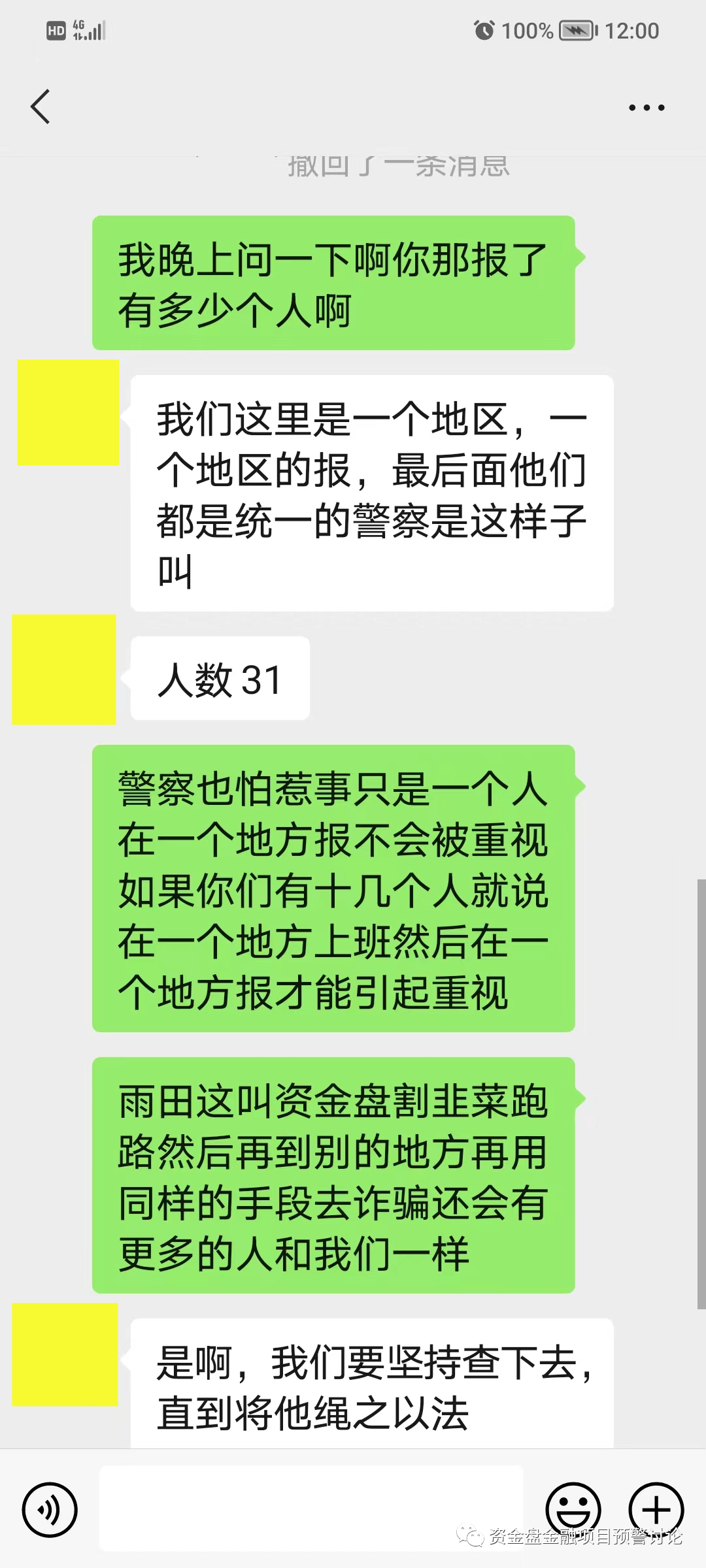Open avatar beside the 人数 31 message
The height and width of the screenshot is (1568, 706).
(x=64, y=670)
